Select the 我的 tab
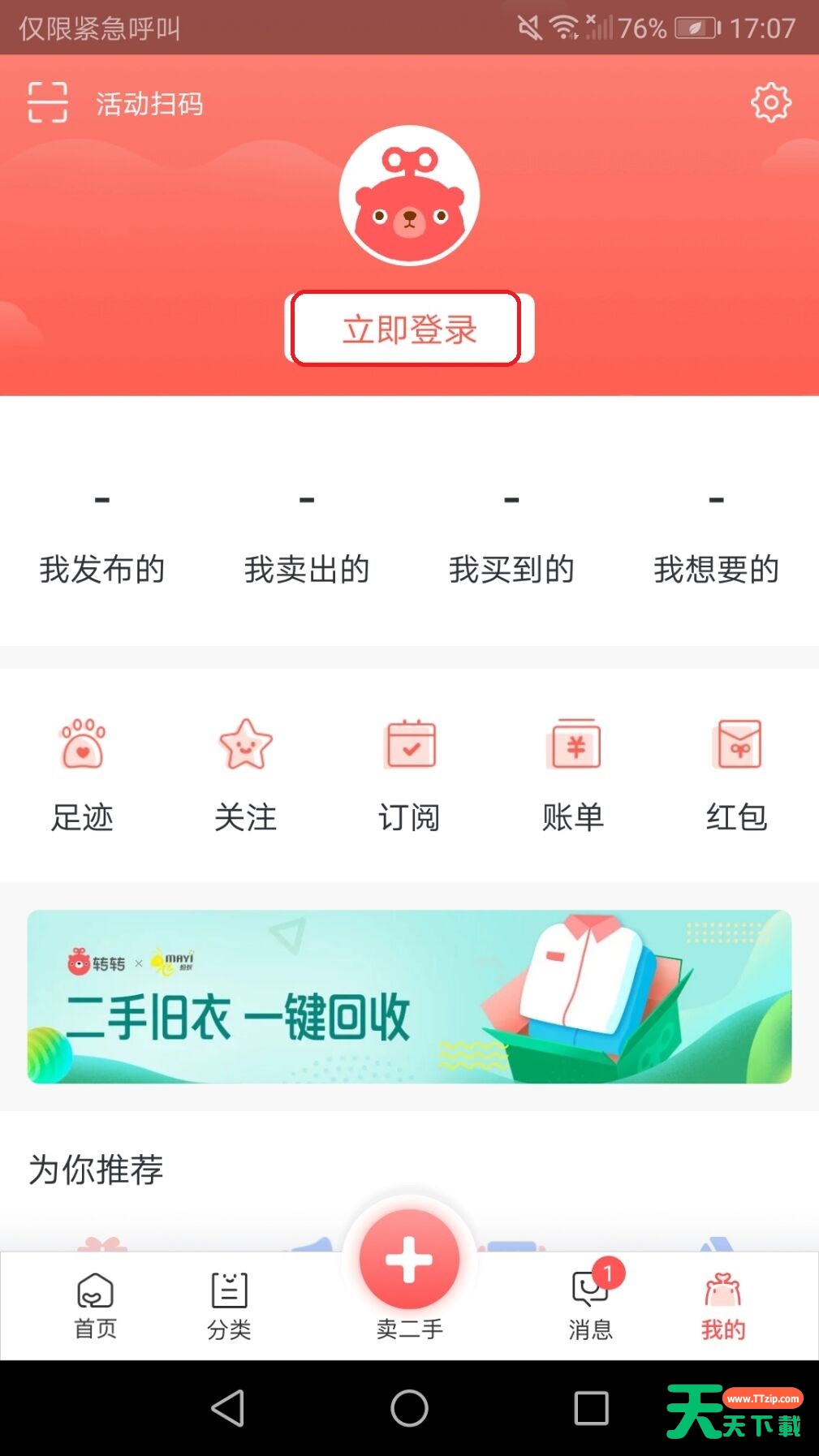819x1456 pixels. (722, 1305)
